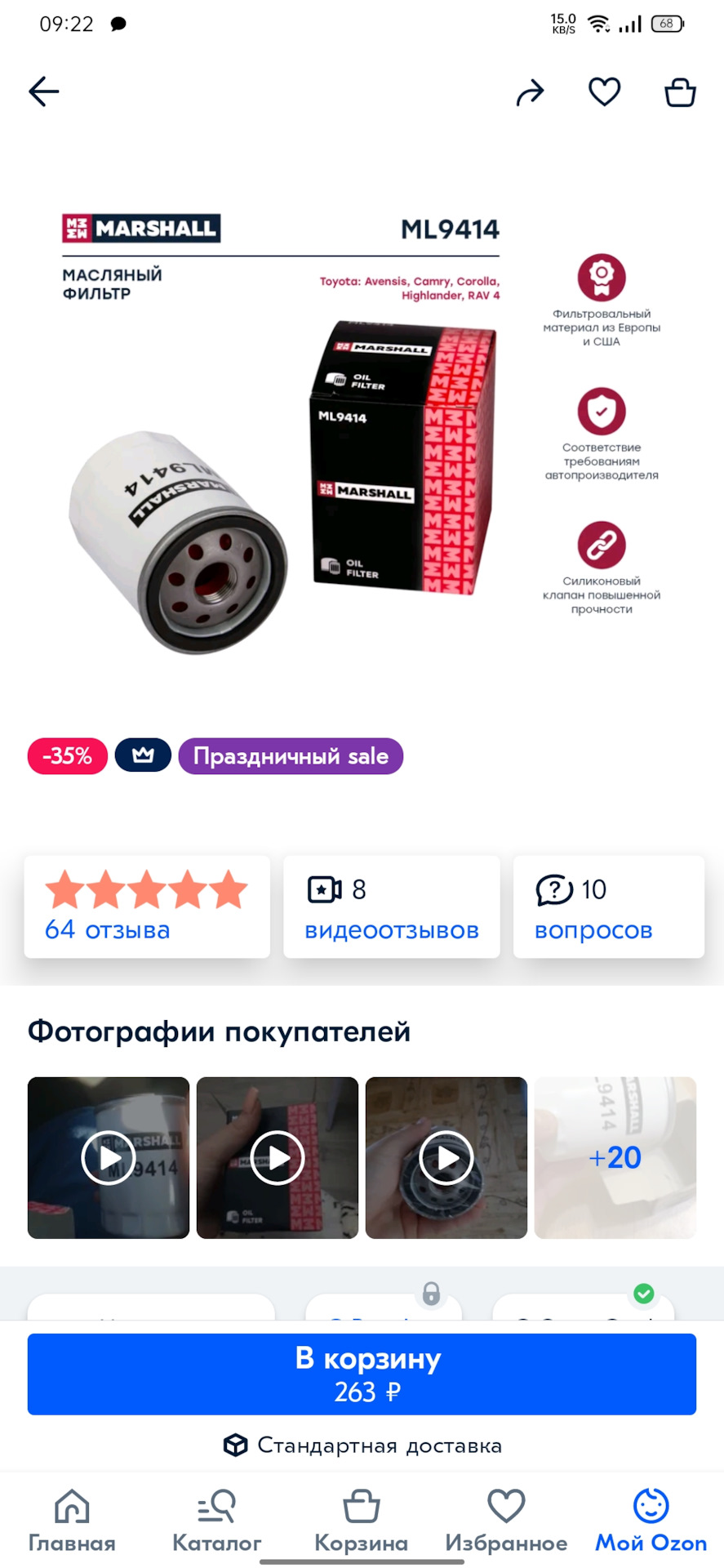Go to the Корзина tab
The height and width of the screenshot is (1568, 724).
[x=361, y=1521]
